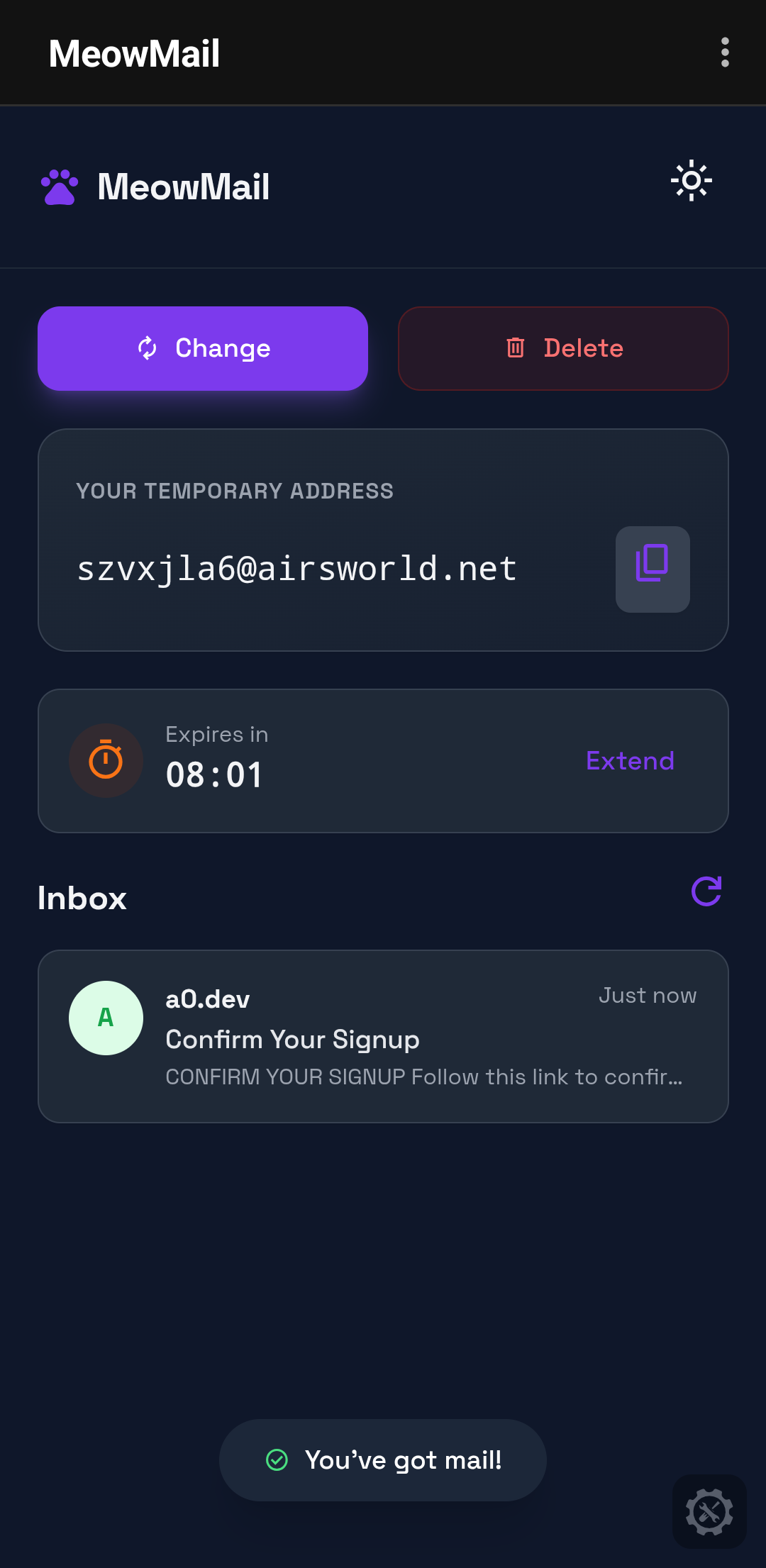The image size is (766, 1568).
Task: Extend the expiration timer
Action: point(630,761)
